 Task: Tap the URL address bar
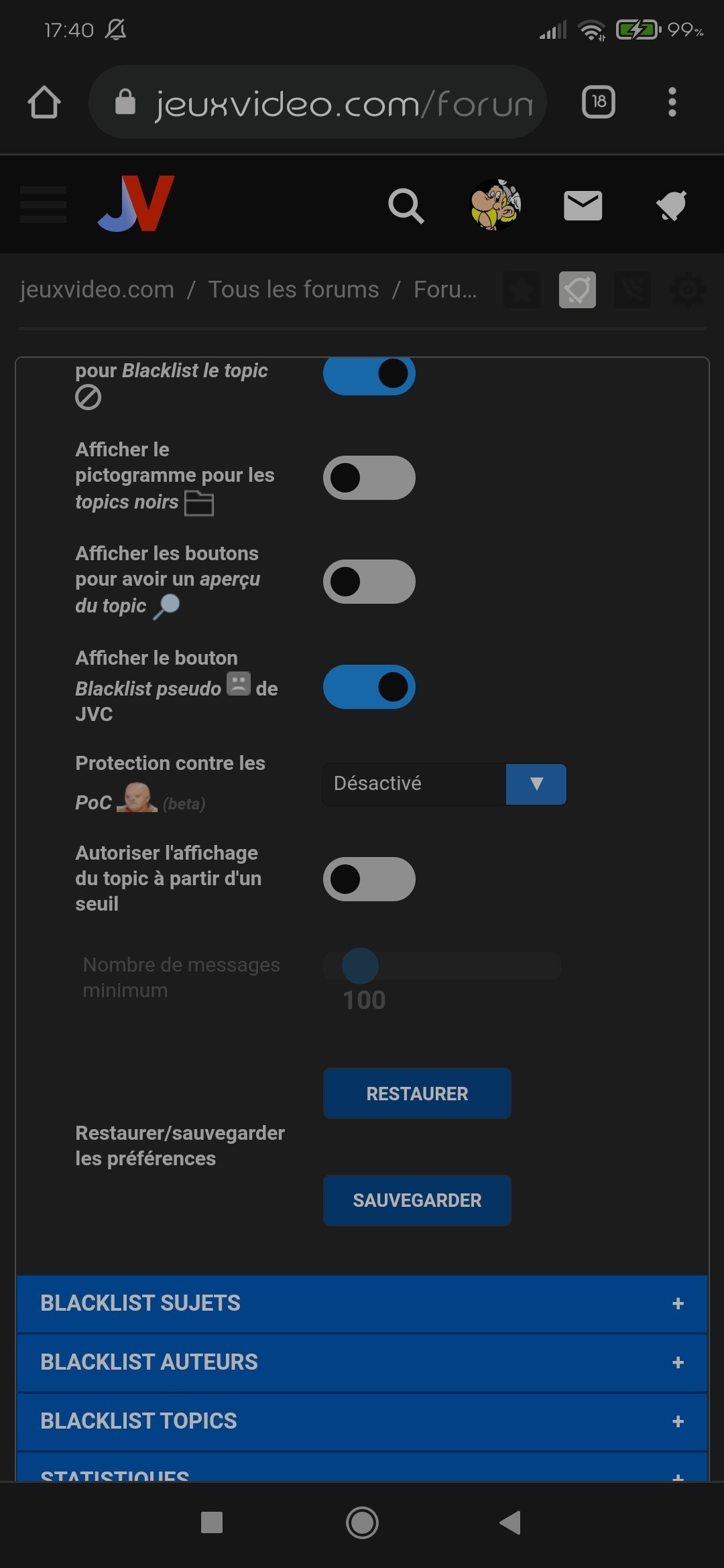(318, 102)
